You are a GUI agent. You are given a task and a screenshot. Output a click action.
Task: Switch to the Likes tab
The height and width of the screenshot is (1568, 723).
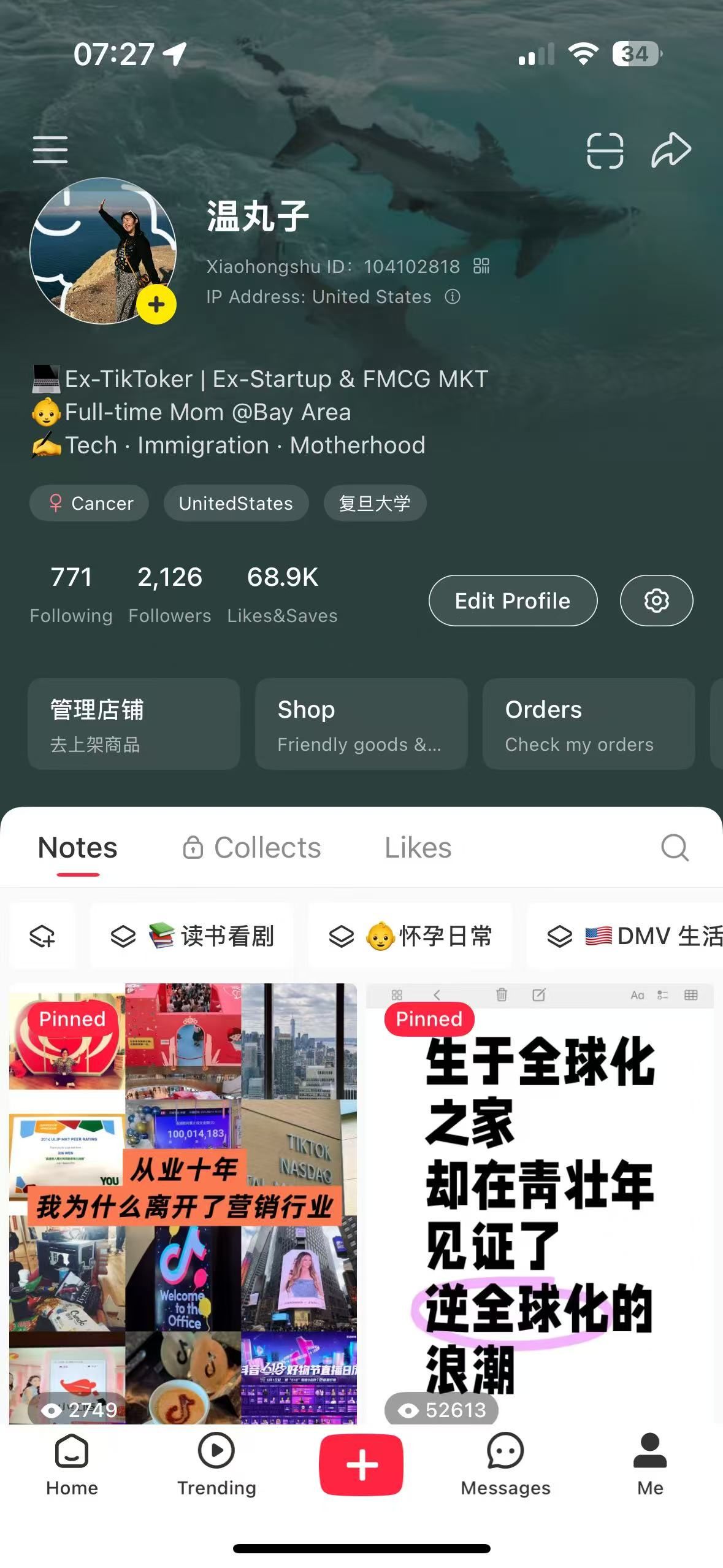(x=418, y=848)
